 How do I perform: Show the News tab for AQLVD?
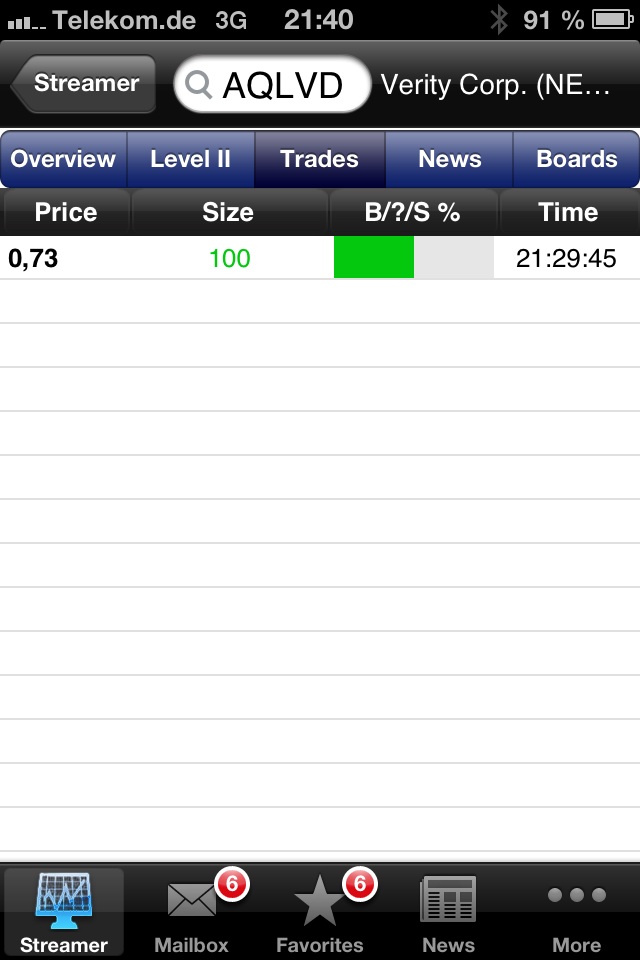click(x=449, y=159)
